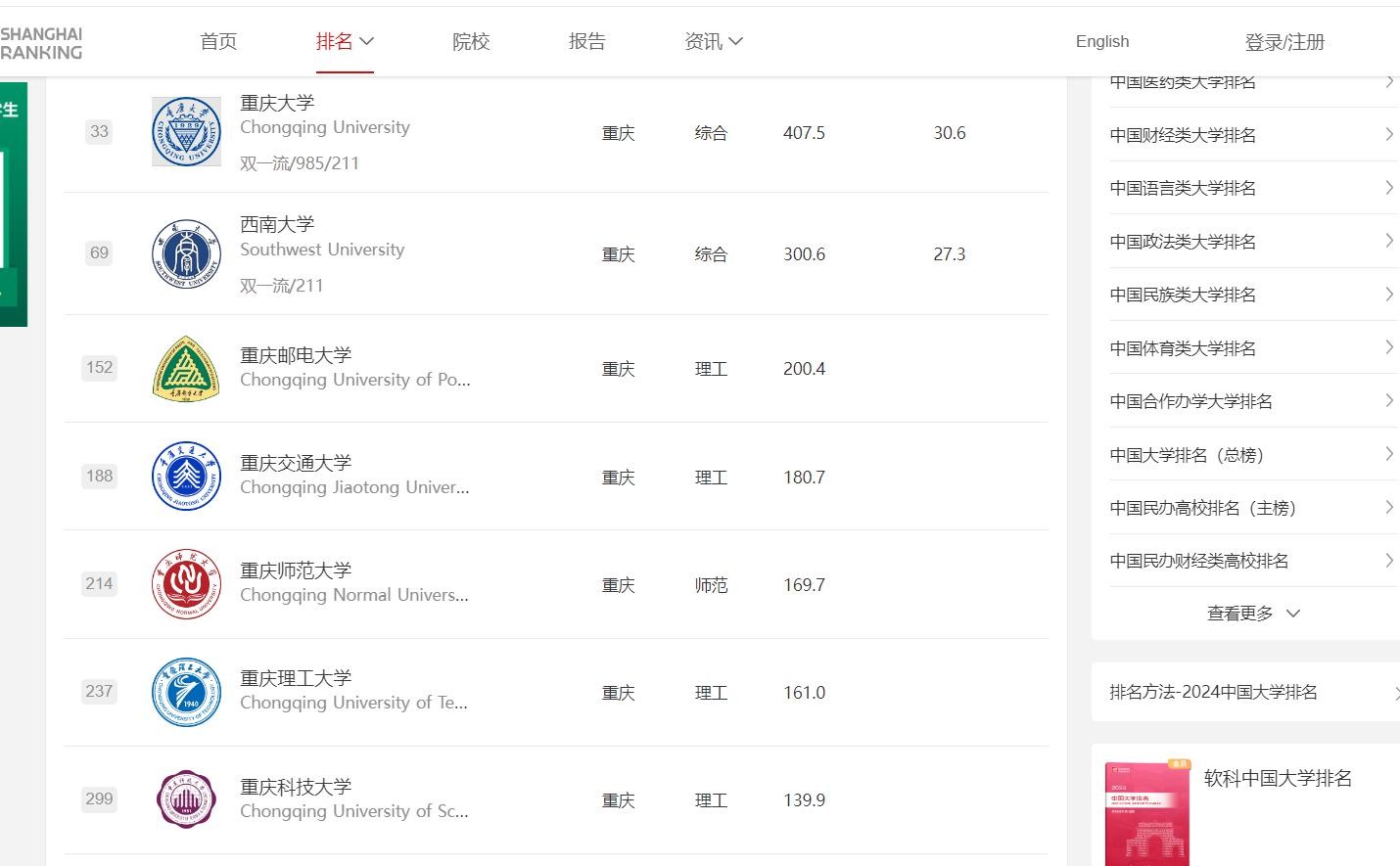This screenshot has height=866, width=1400.
Task: Open 重庆大学 university details
Action: [x=277, y=103]
